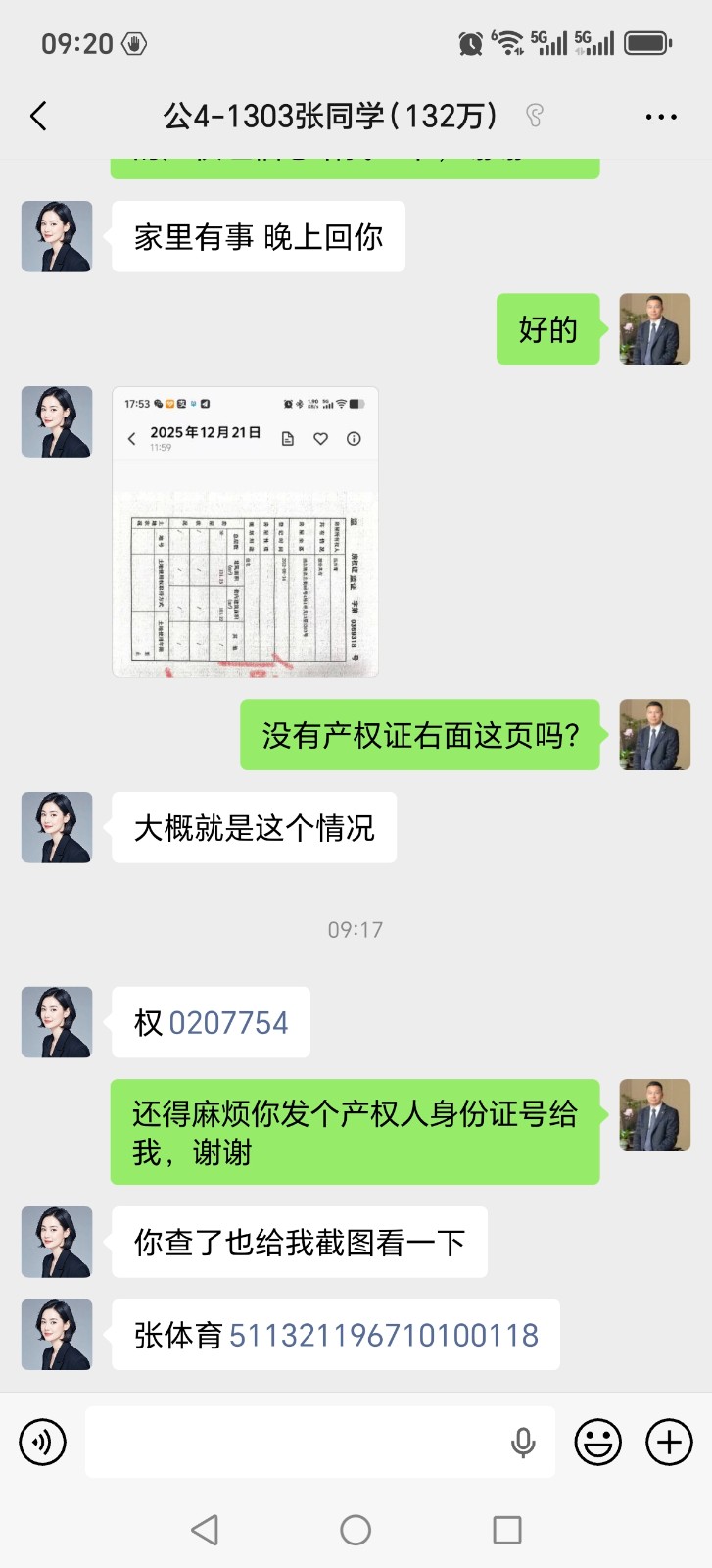
Task: Open recent apps from navigation bar
Action: [x=506, y=1530]
